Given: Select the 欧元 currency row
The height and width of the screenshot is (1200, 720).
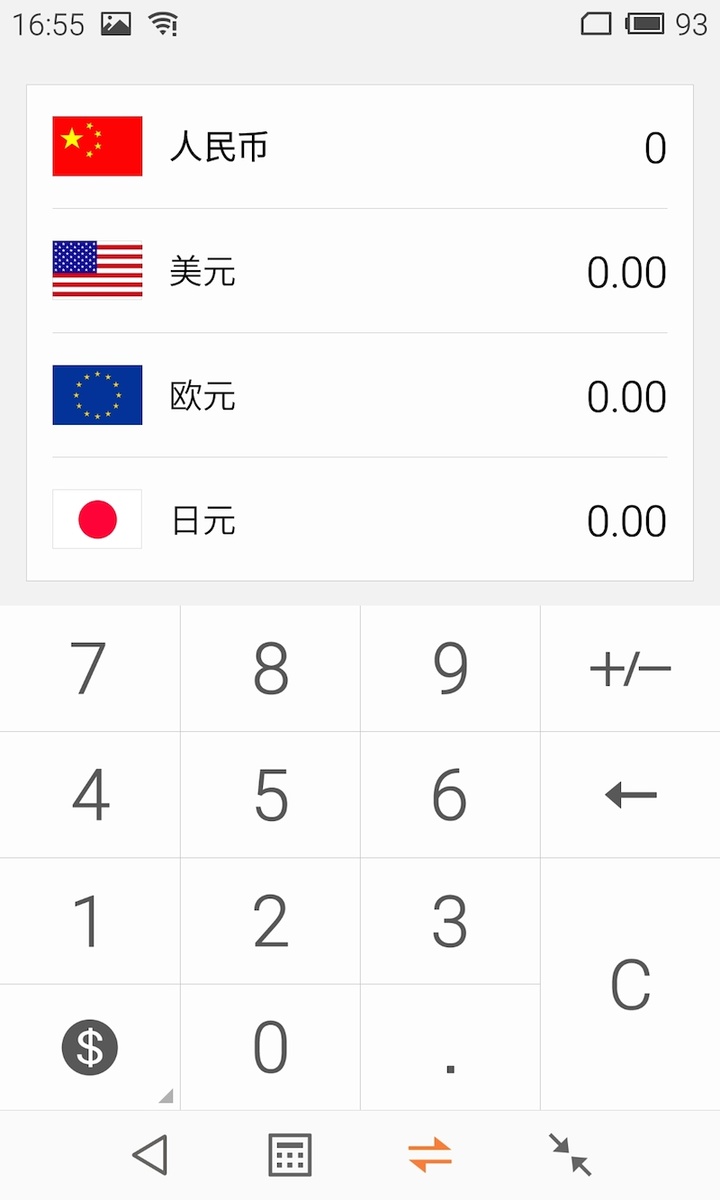Looking at the screenshot, I should click(360, 395).
